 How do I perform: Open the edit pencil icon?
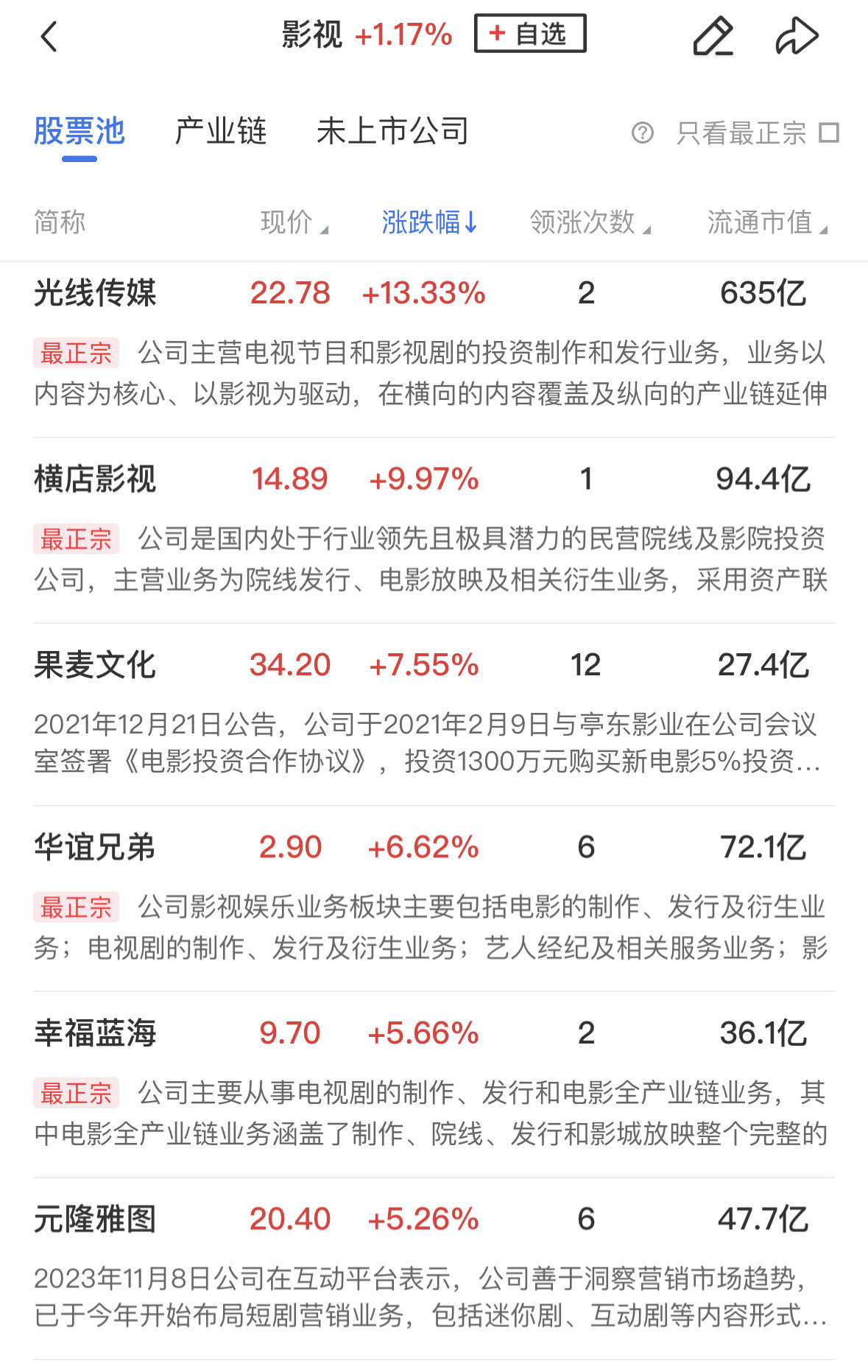713,36
